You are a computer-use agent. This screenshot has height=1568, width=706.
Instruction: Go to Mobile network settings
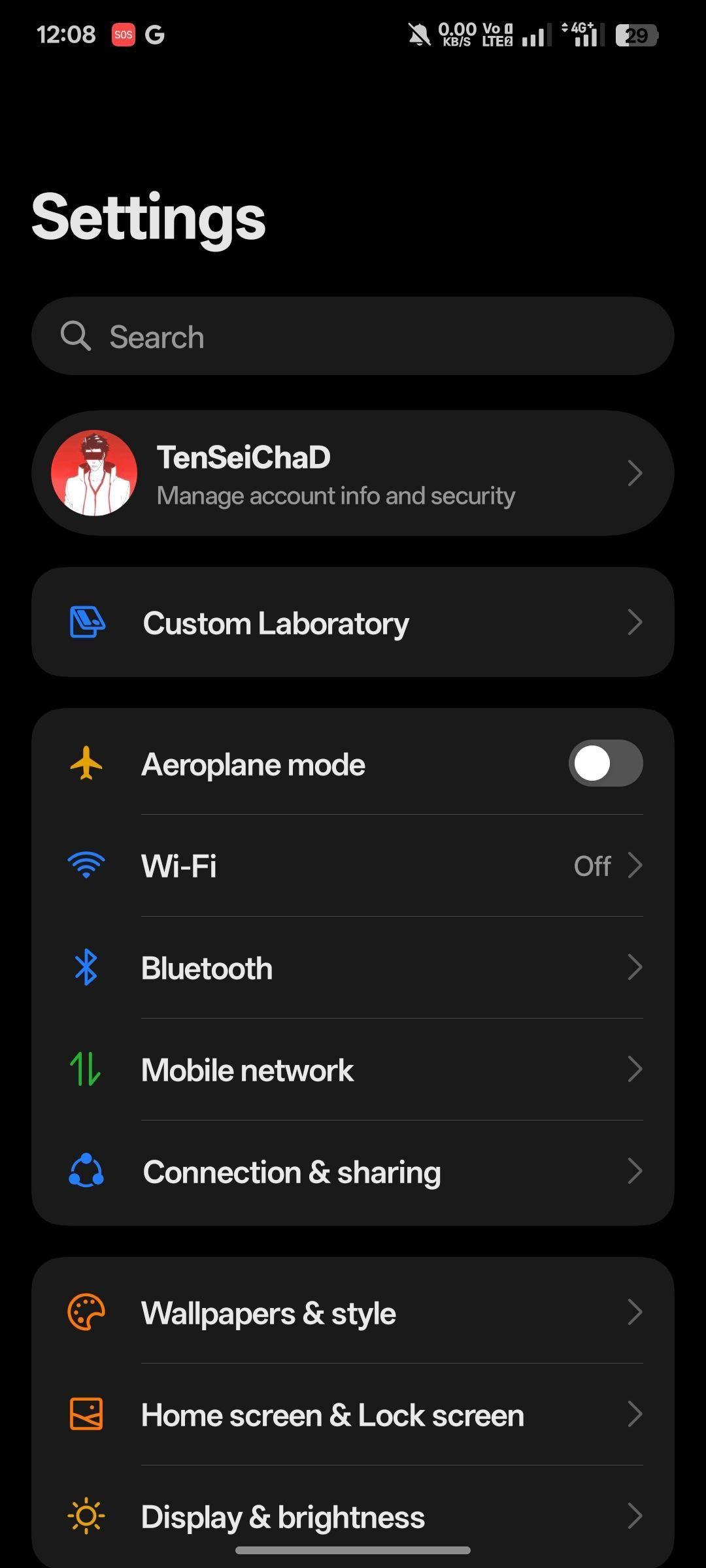click(x=353, y=1069)
